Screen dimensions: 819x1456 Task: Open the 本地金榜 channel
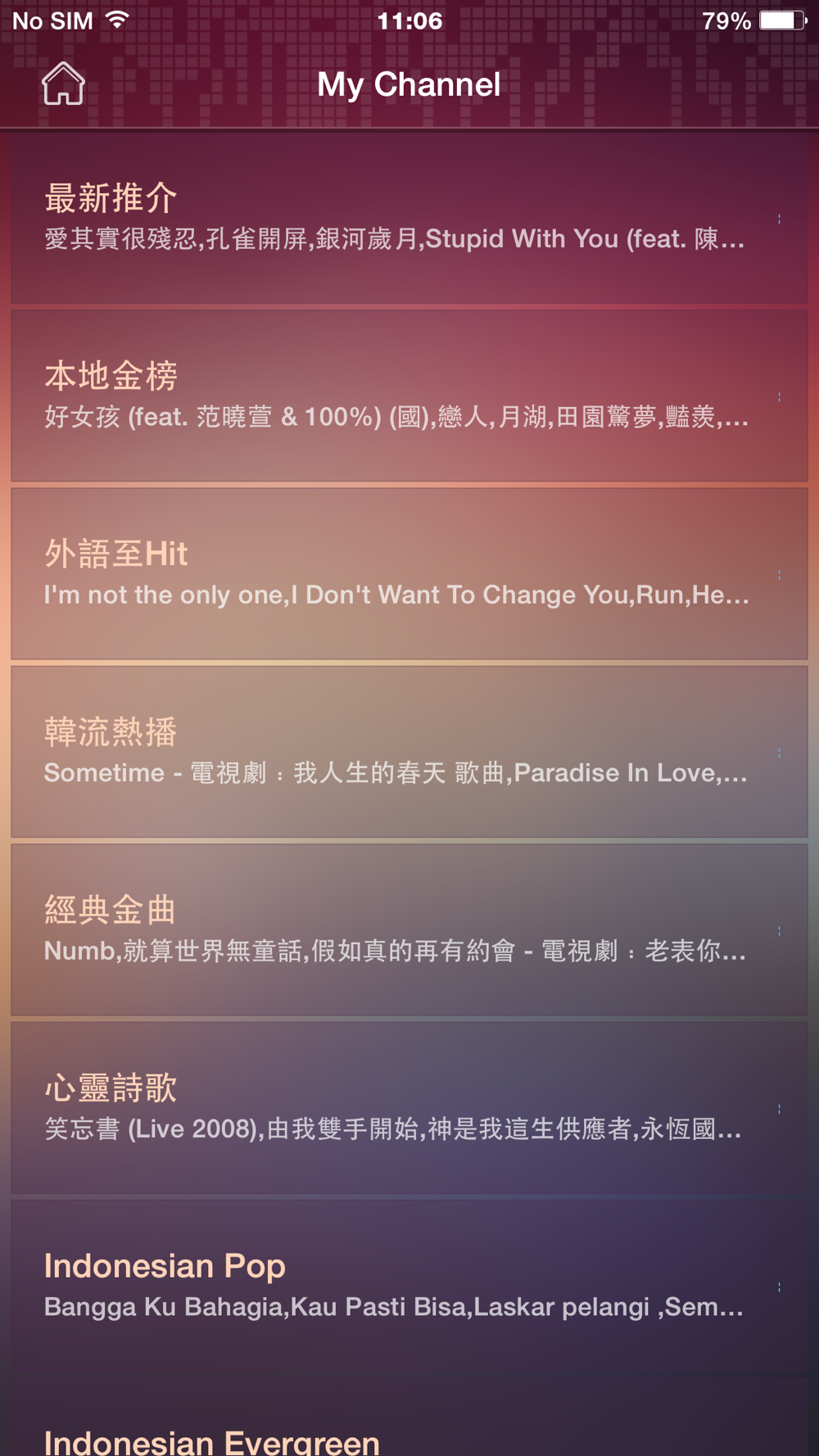[393, 396]
